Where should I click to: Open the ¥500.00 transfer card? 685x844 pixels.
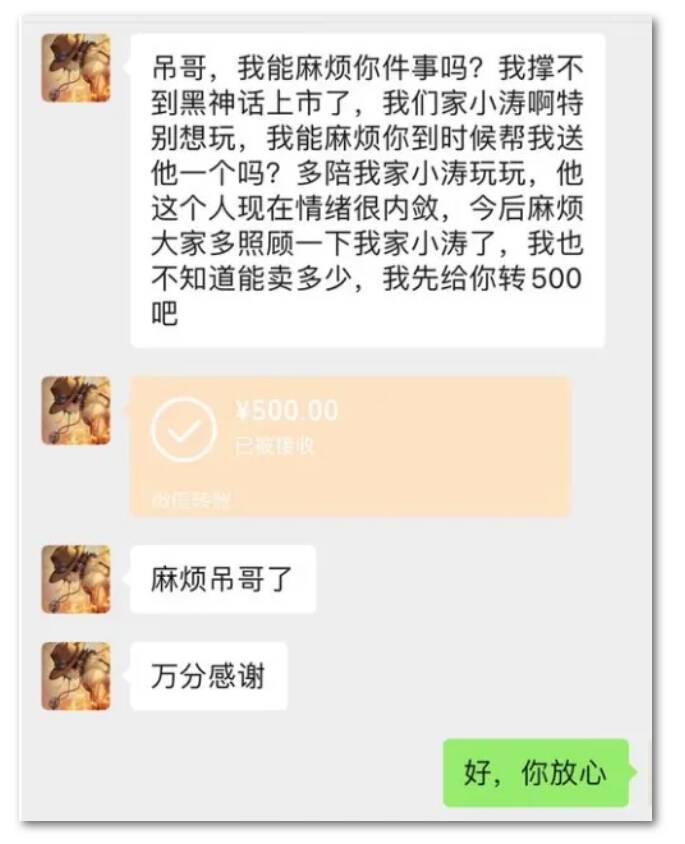pyautogui.click(x=350, y=445)
